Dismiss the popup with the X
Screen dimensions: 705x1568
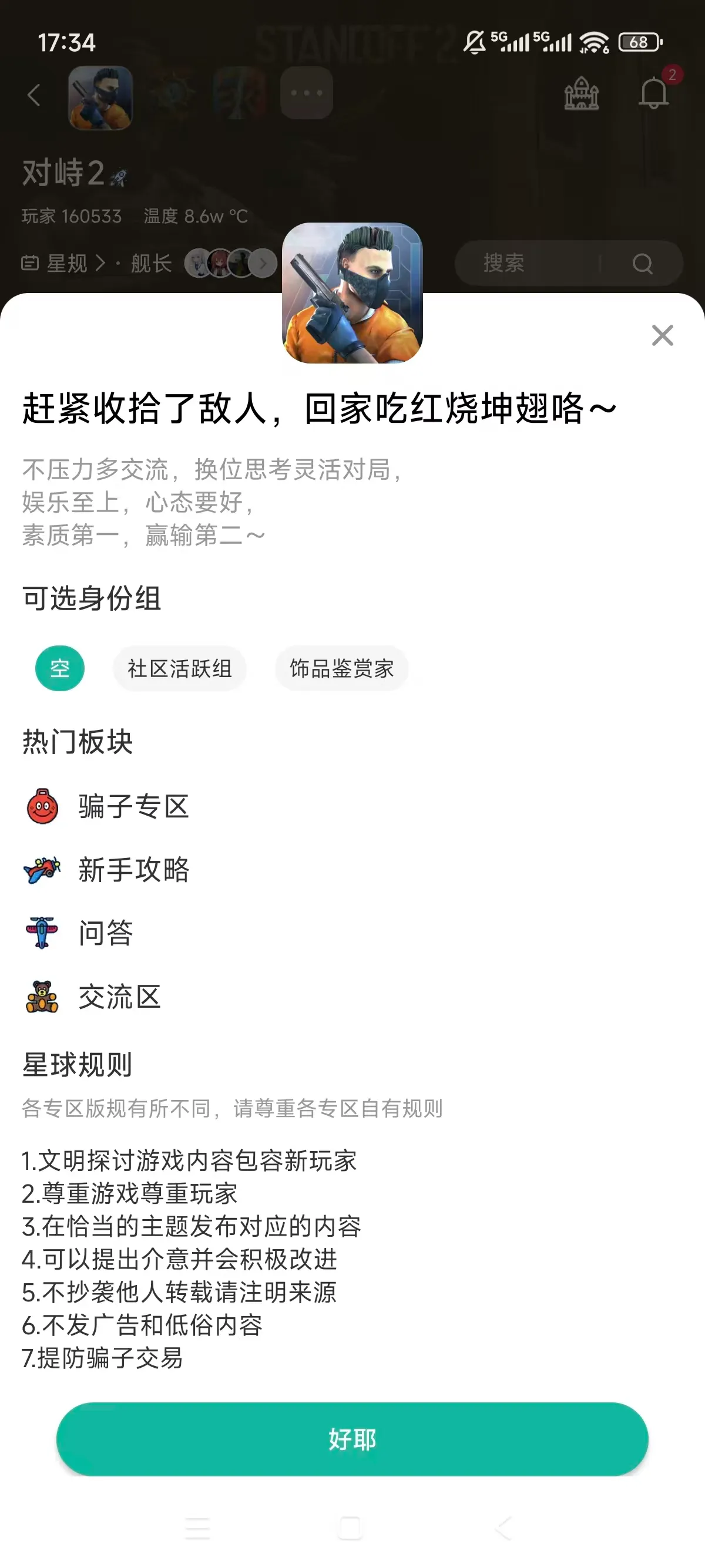[x=663, y=337]
